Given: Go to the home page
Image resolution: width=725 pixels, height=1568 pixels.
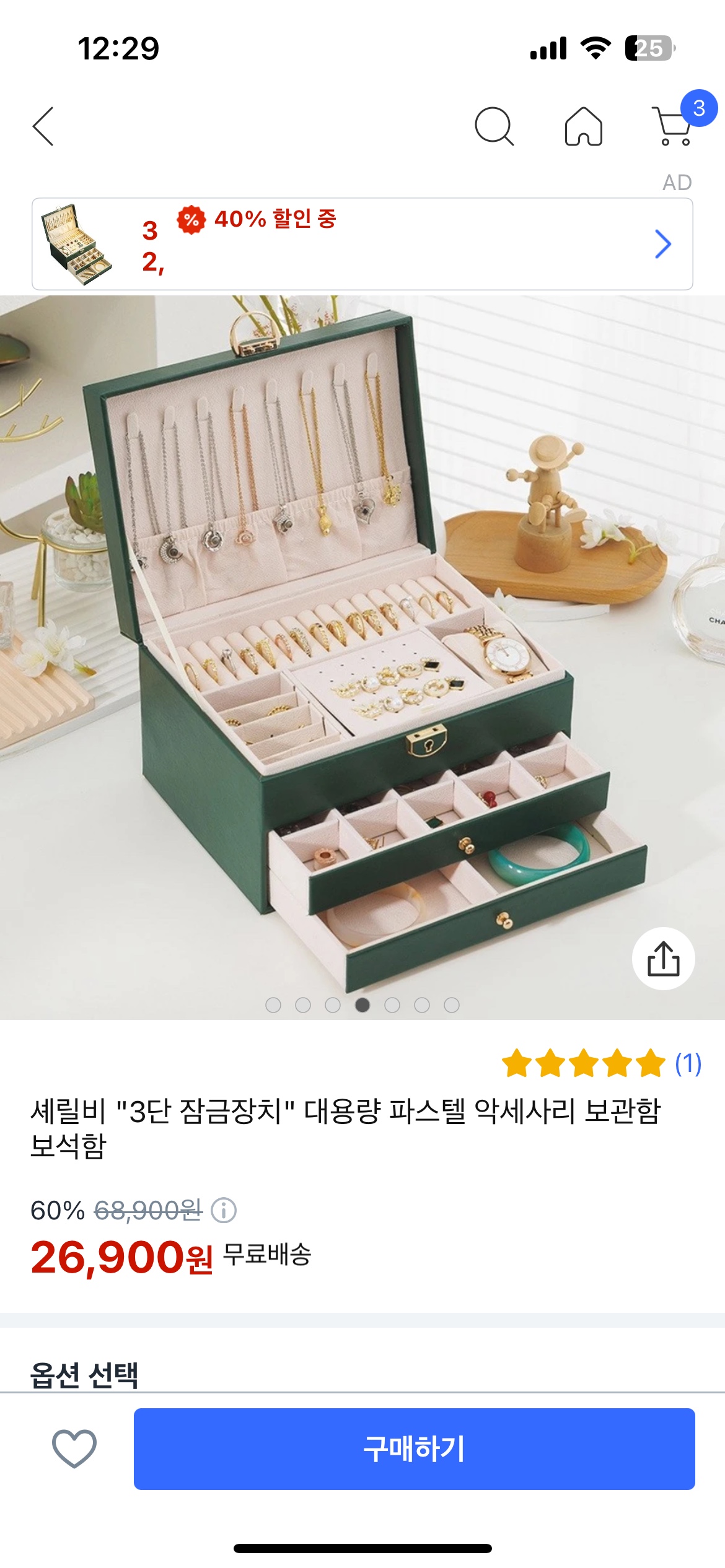Looking at the screenshot, I should 583,126.
